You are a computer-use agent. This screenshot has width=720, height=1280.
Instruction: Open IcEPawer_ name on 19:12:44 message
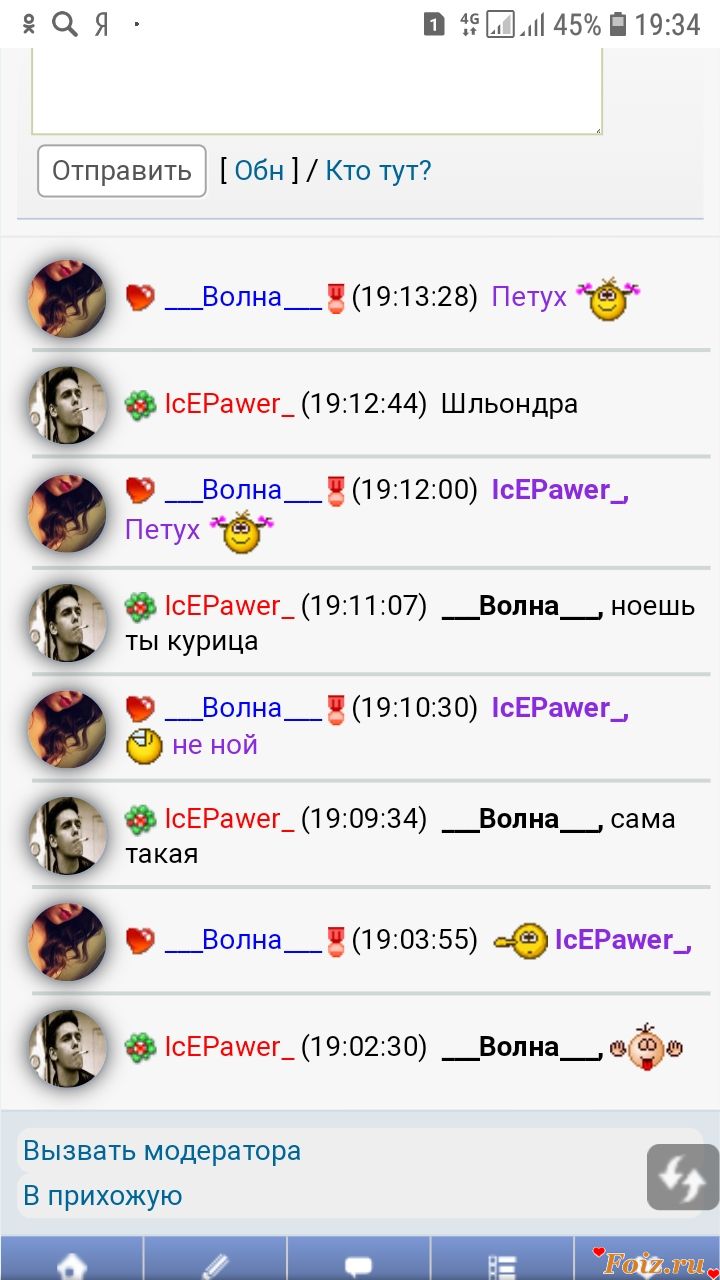tap(229, 404)
